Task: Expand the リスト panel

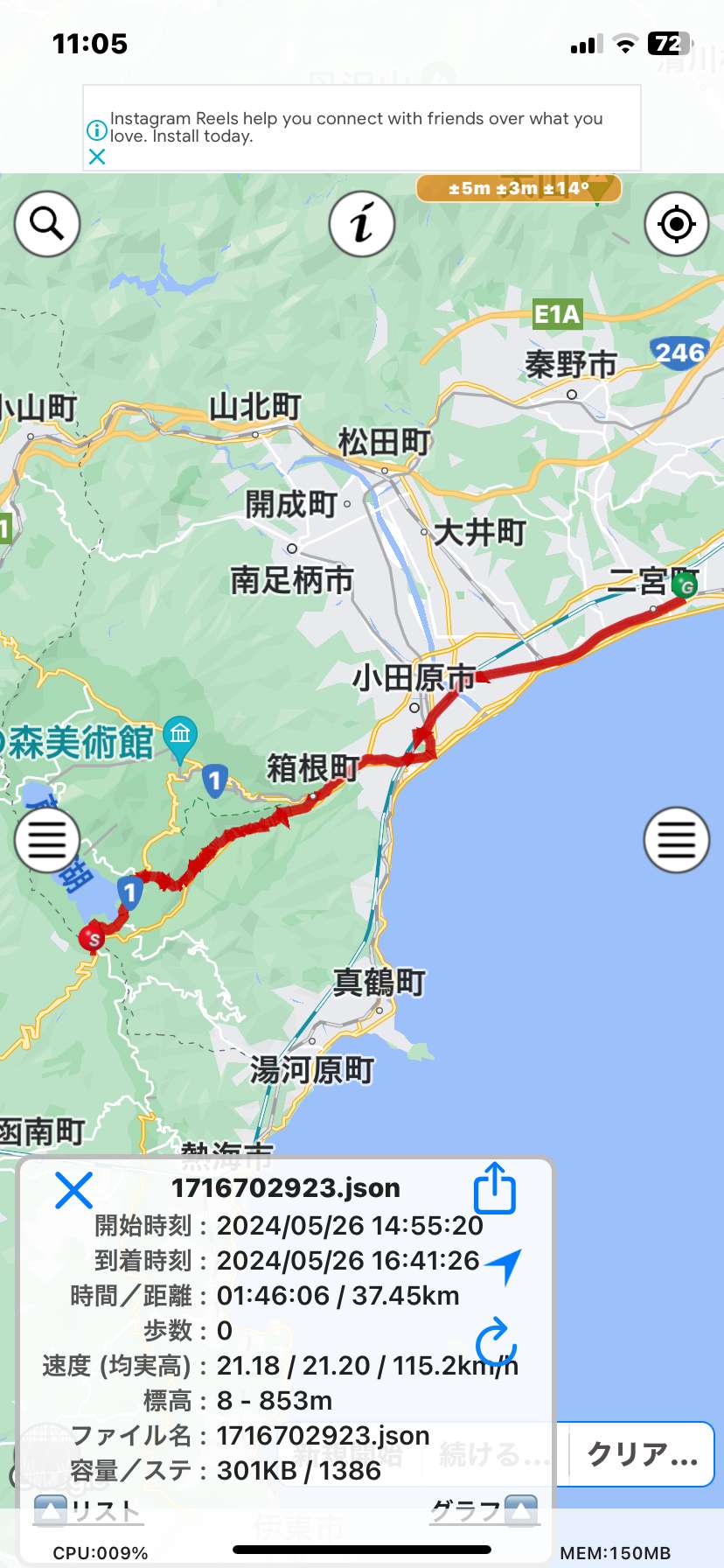Action: pos(87,1511)
